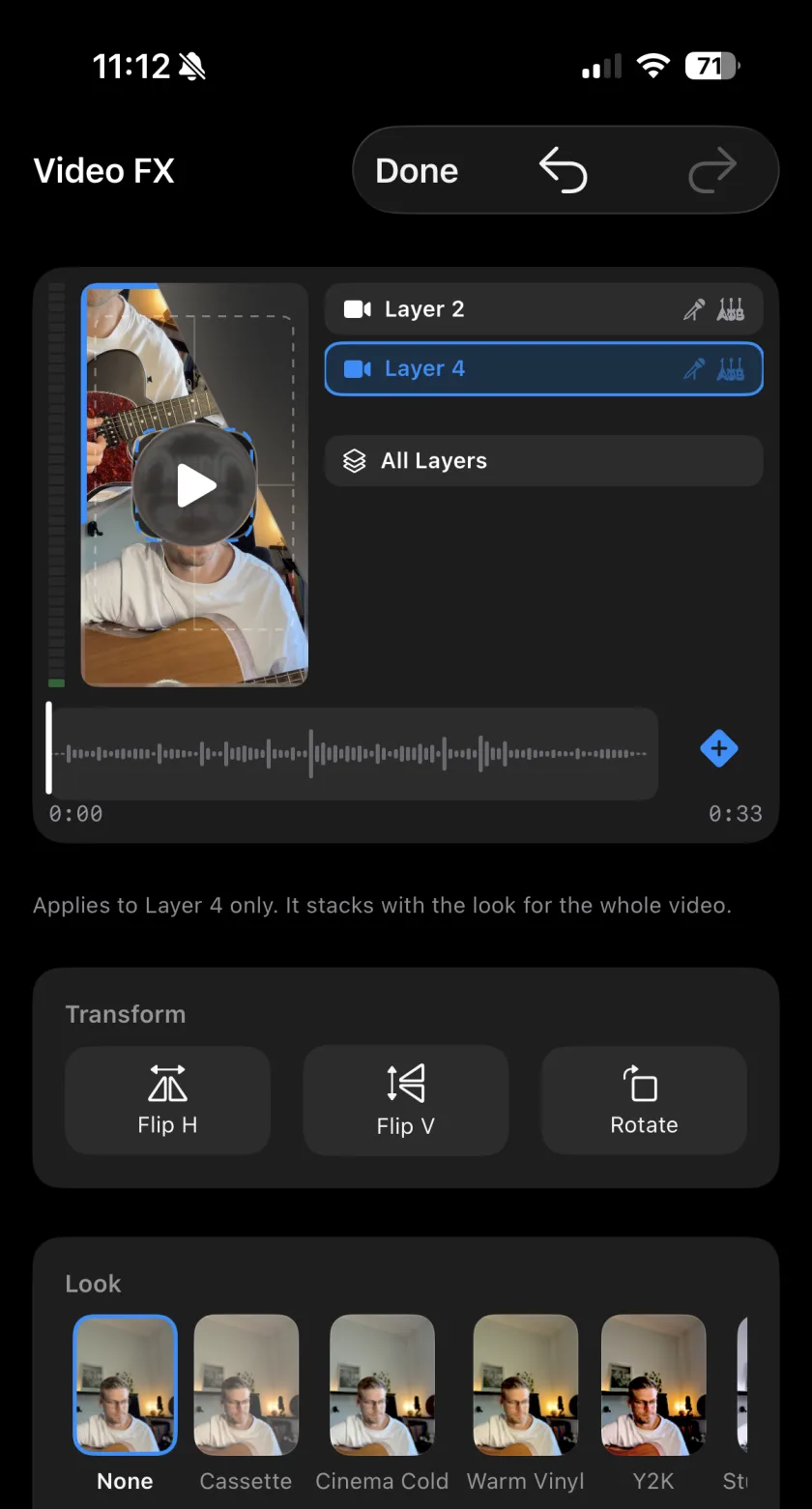Select Layer 2

[x=543, y=309]
